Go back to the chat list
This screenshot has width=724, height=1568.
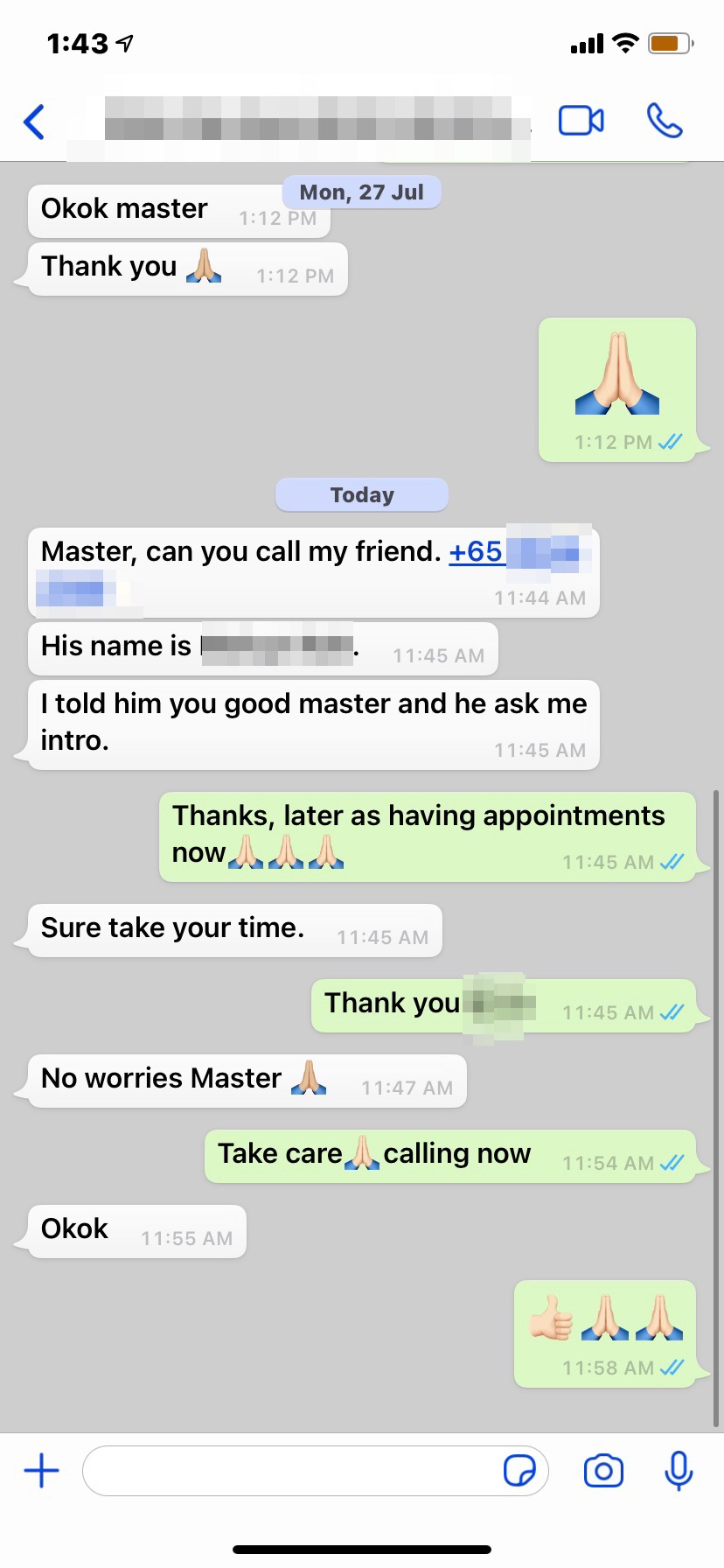pos(34,122)
